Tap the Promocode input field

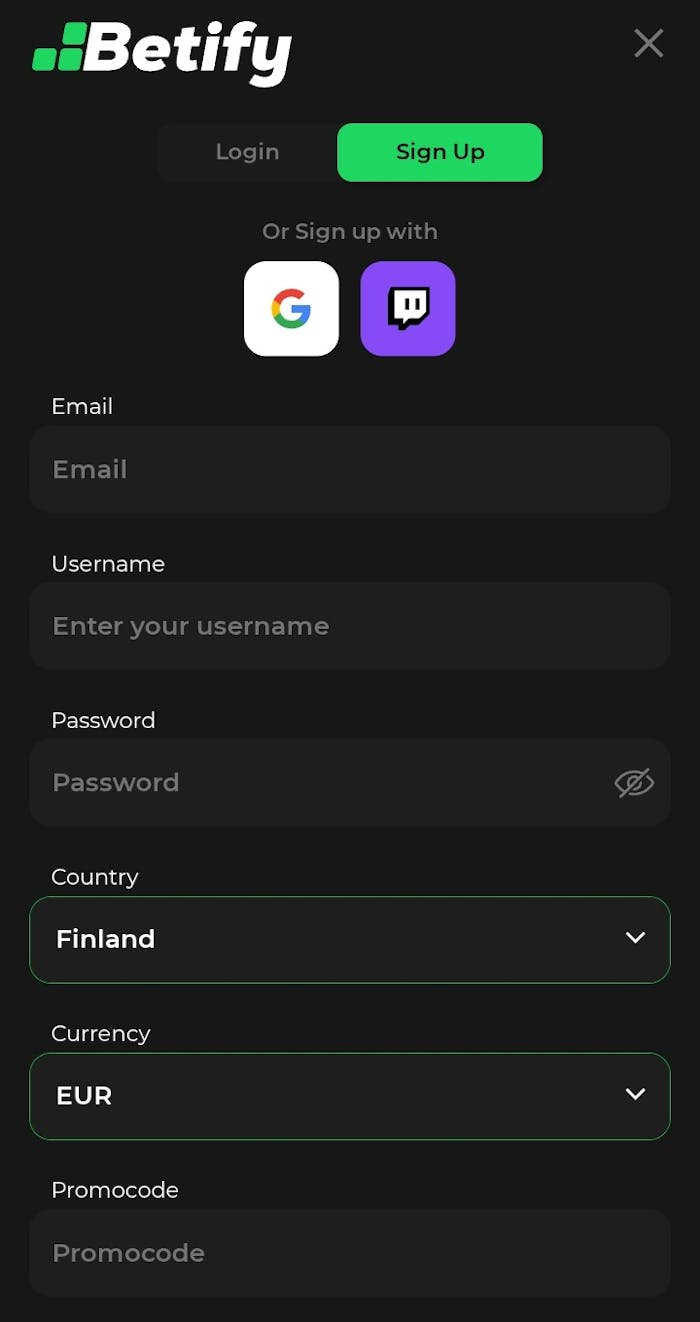tap(350, 1253)
